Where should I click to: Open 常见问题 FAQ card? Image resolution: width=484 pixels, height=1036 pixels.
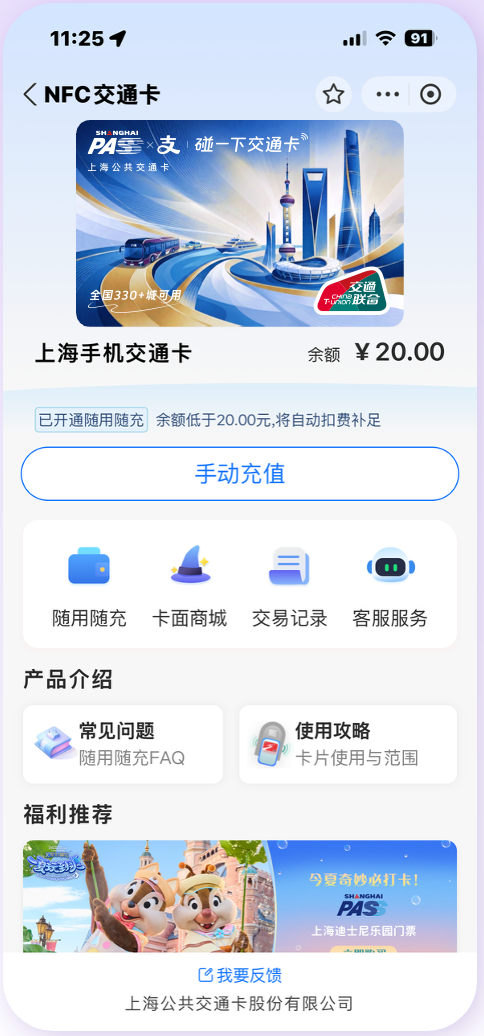(x=123, y=744)
